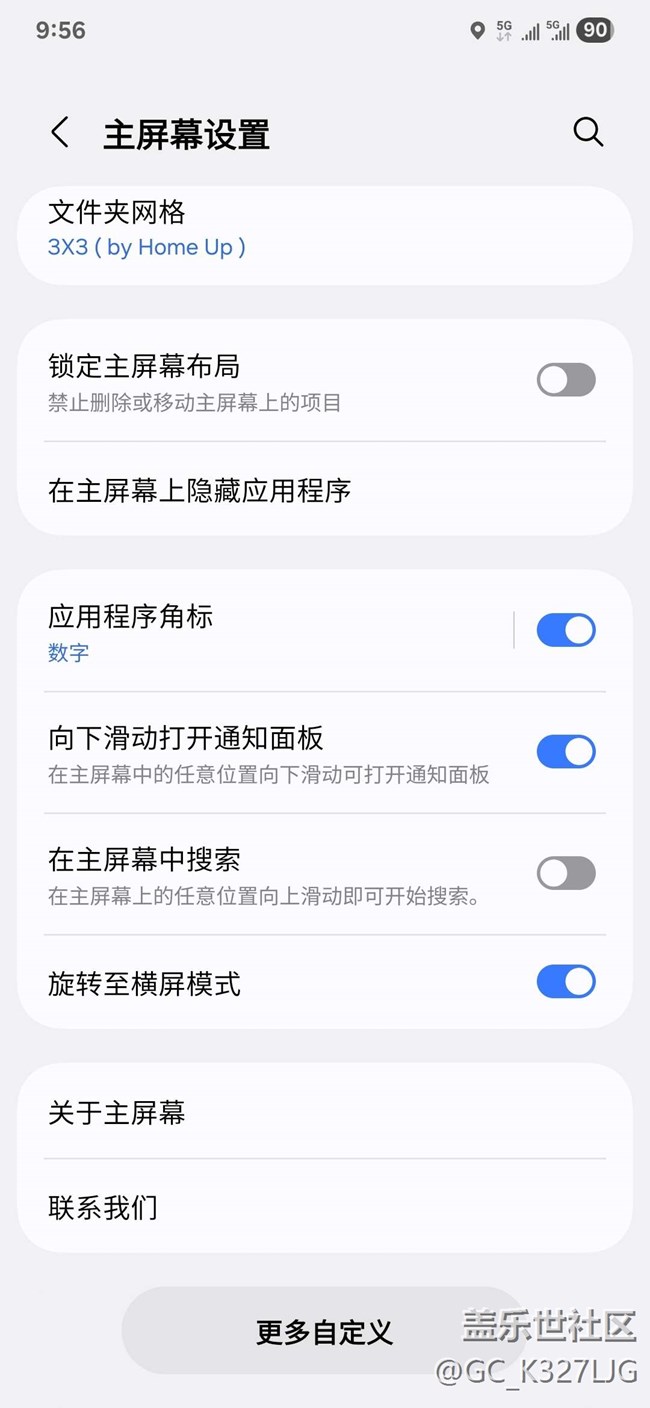Turn off 旋转至横屏模式 switch

click(x=566, y=982)
